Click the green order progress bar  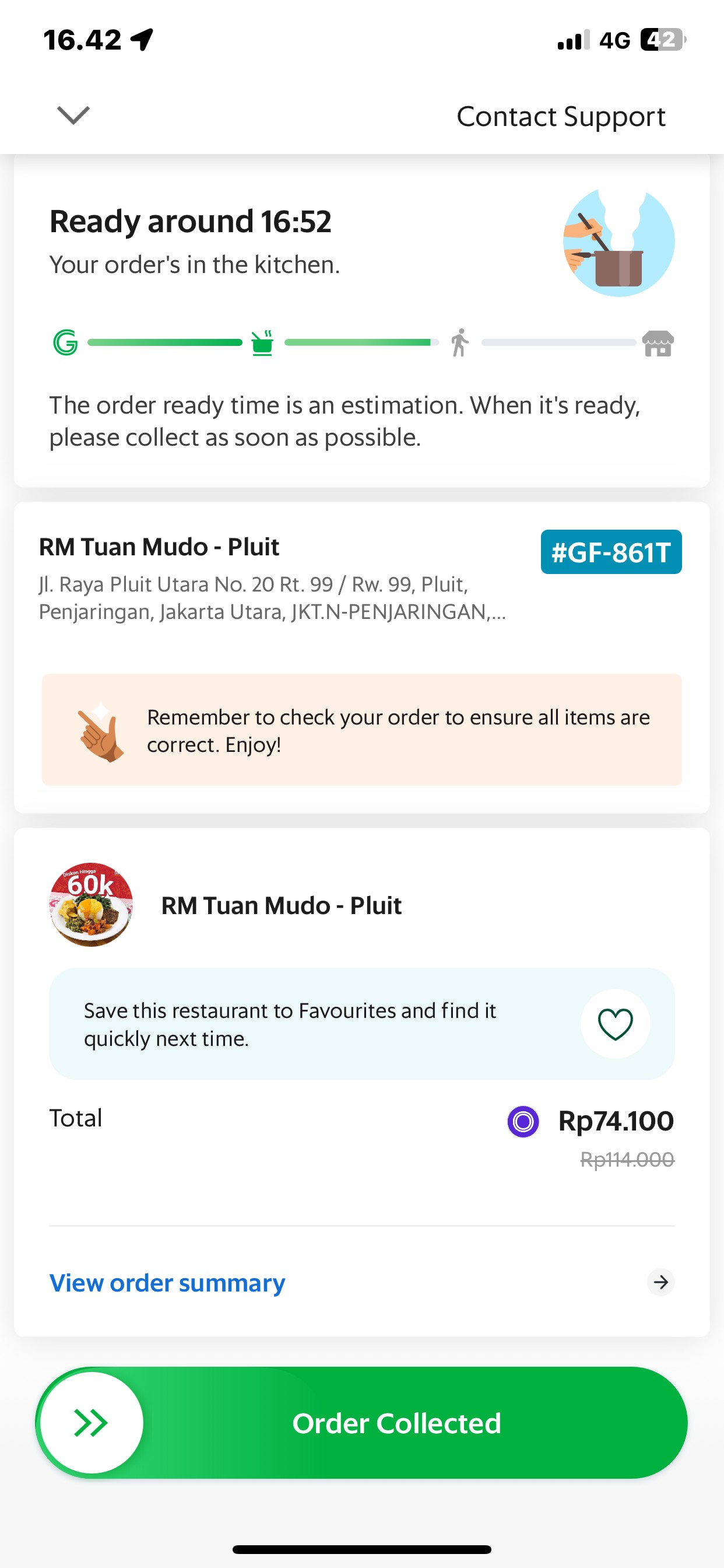164,342
